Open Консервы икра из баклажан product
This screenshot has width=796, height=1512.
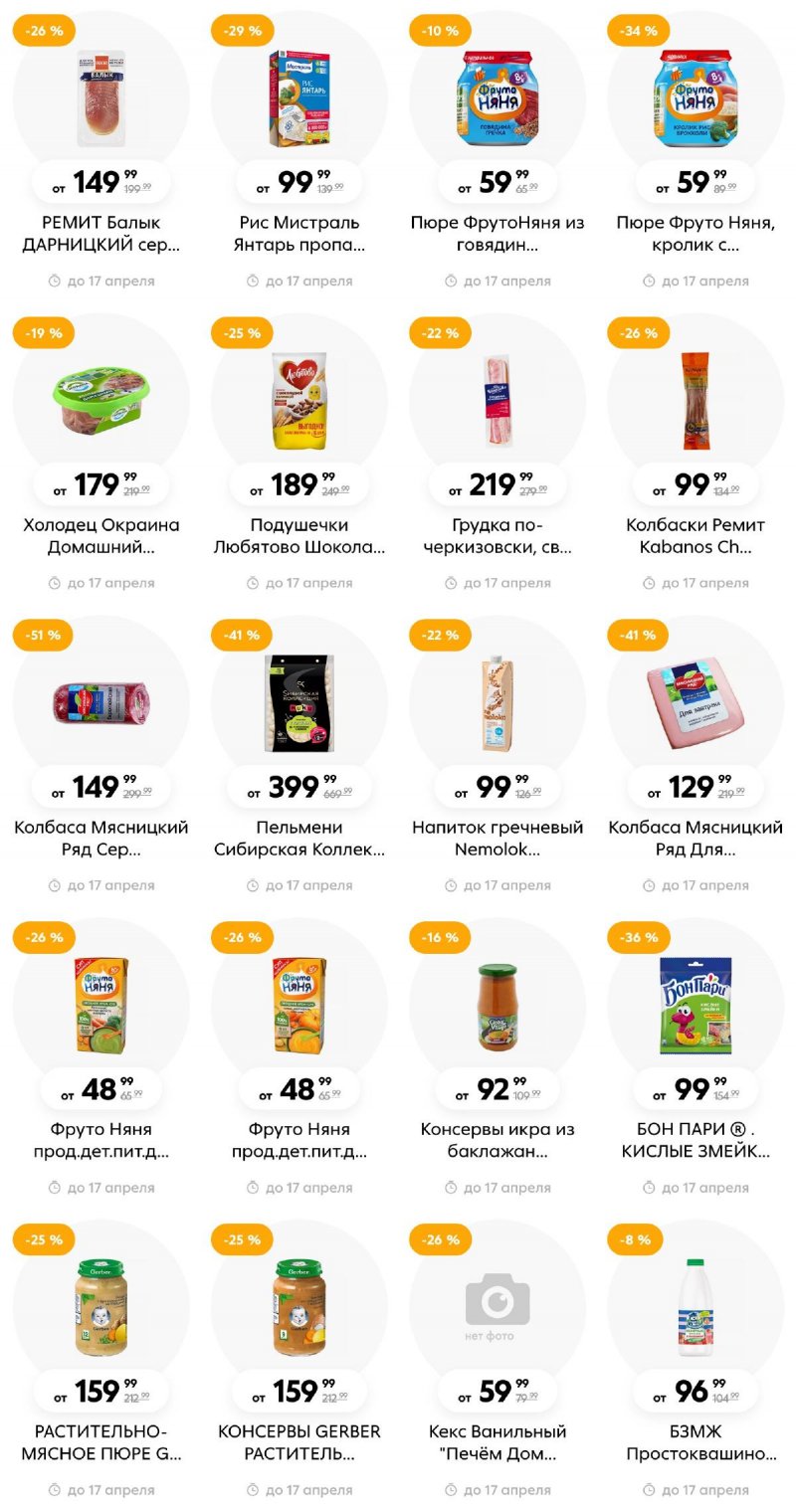(x=497, y=1007)
